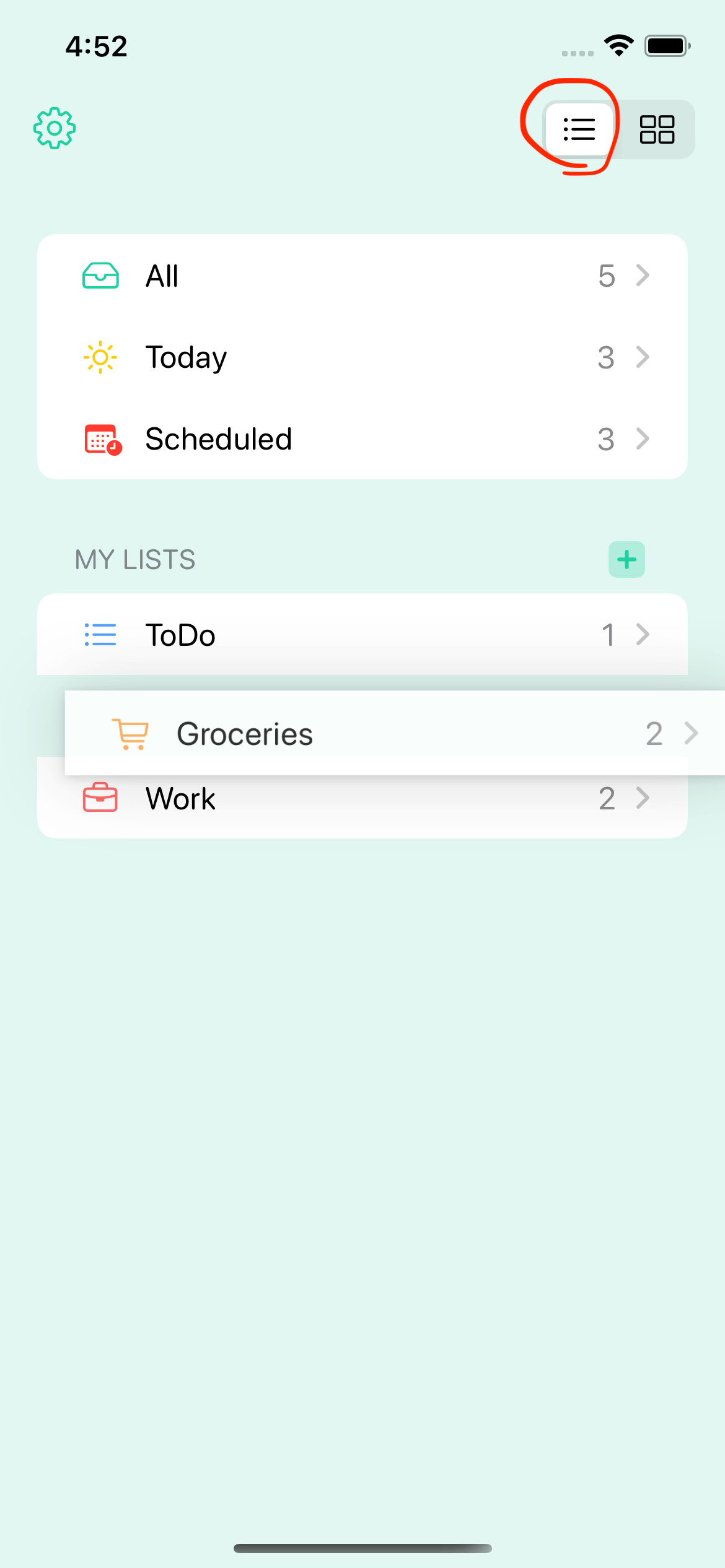Click the Work briefcase icon

pyautogui.click(x=100, y=798)
